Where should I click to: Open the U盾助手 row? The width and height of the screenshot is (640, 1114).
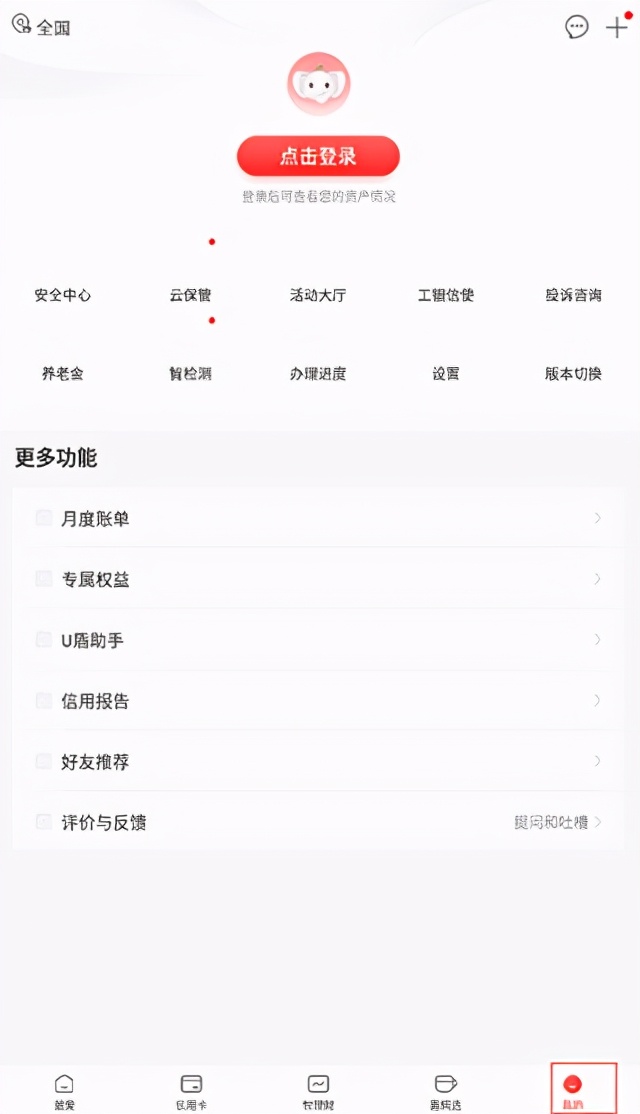(x=318, y=639)
